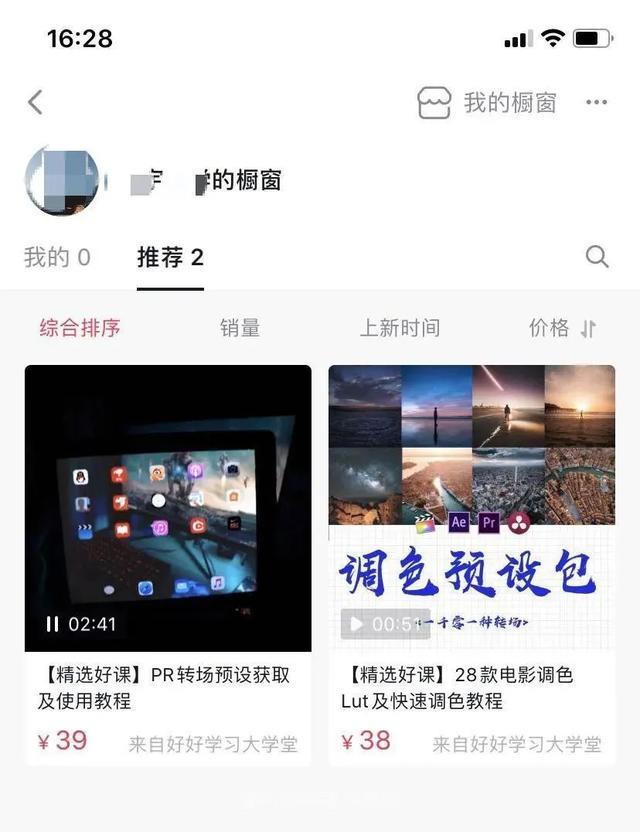Go back using the top-left arrow
This screenshot has height=832, width=640.
click(36, 102)
